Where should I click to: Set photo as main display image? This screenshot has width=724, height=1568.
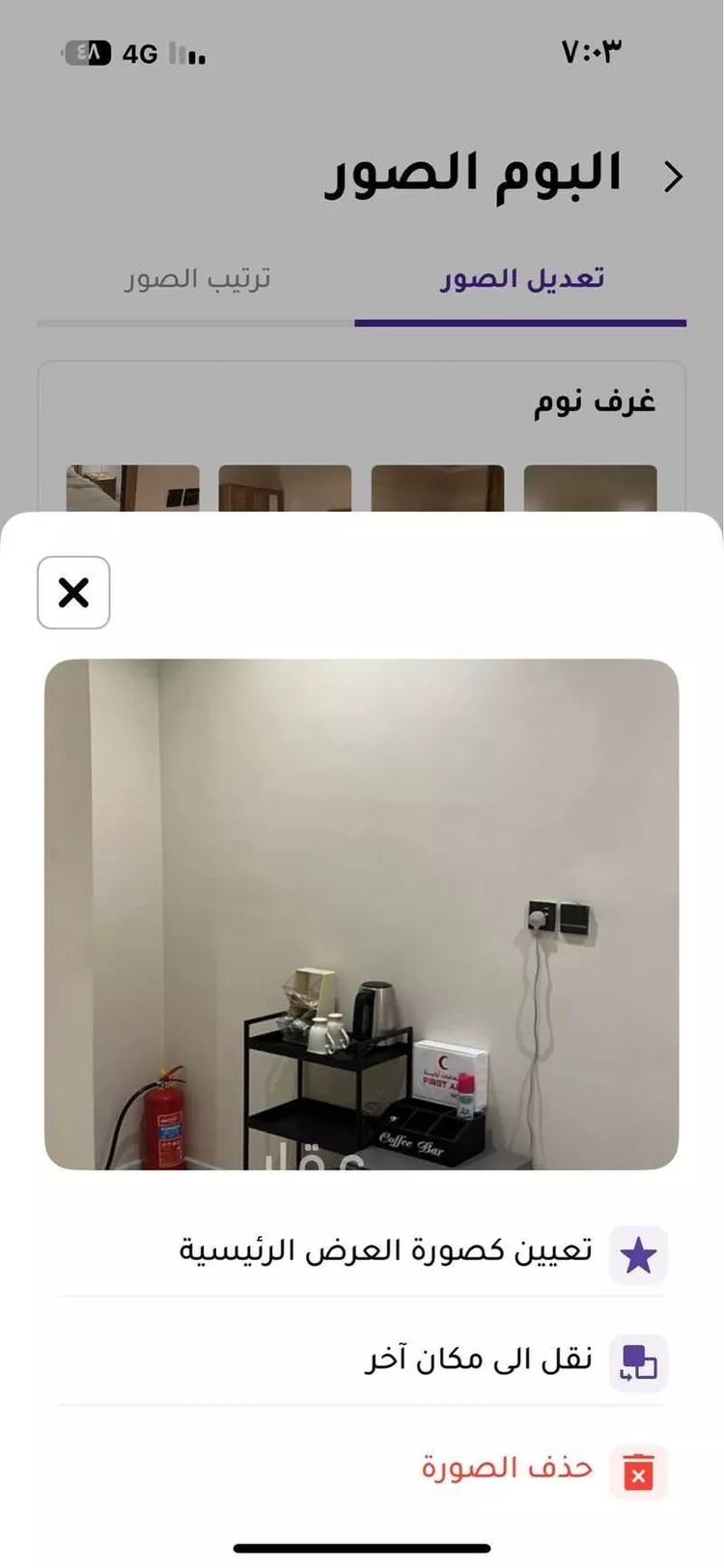[362, 1253]
